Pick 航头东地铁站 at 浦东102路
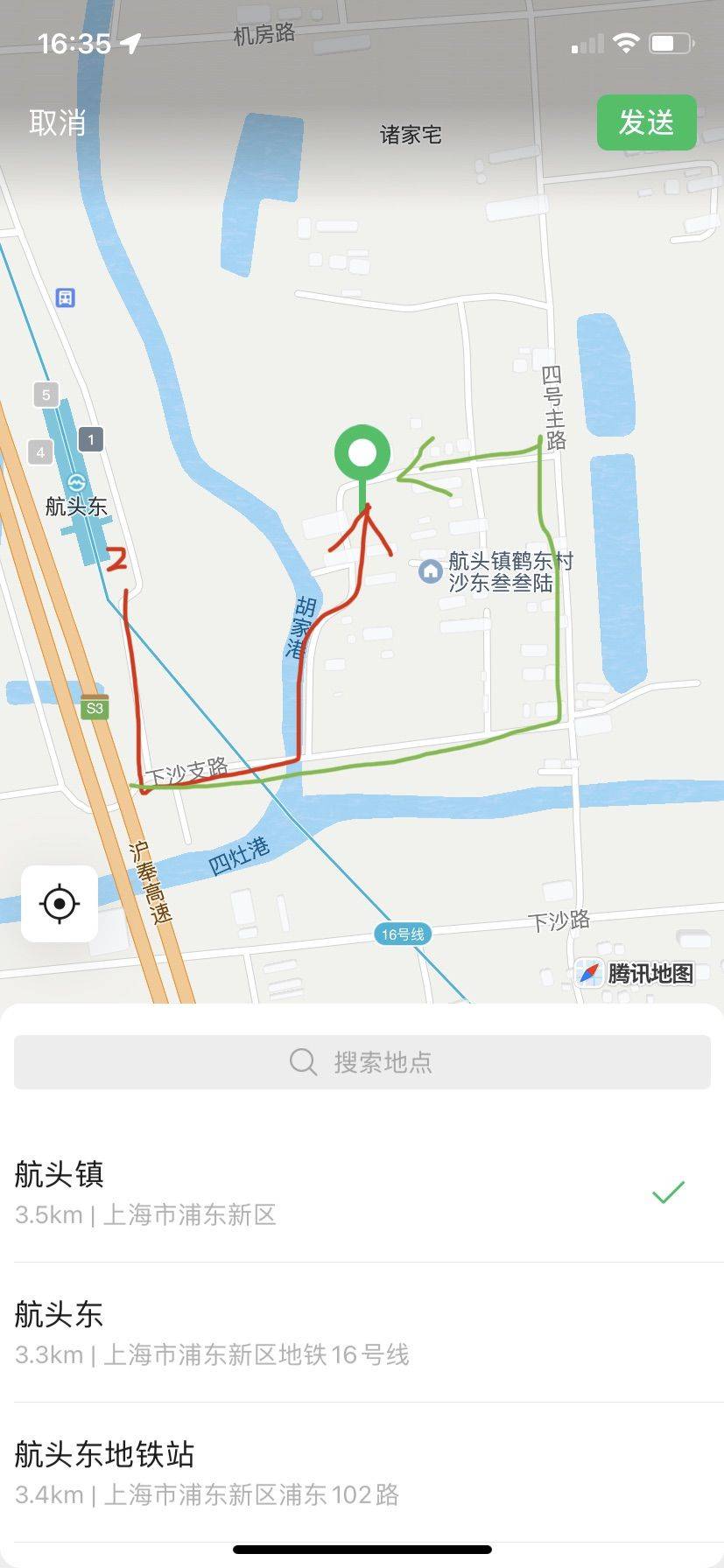The height and width of the screenshot is (1568, 724). pyautogui.click(x=350, y=1472)
